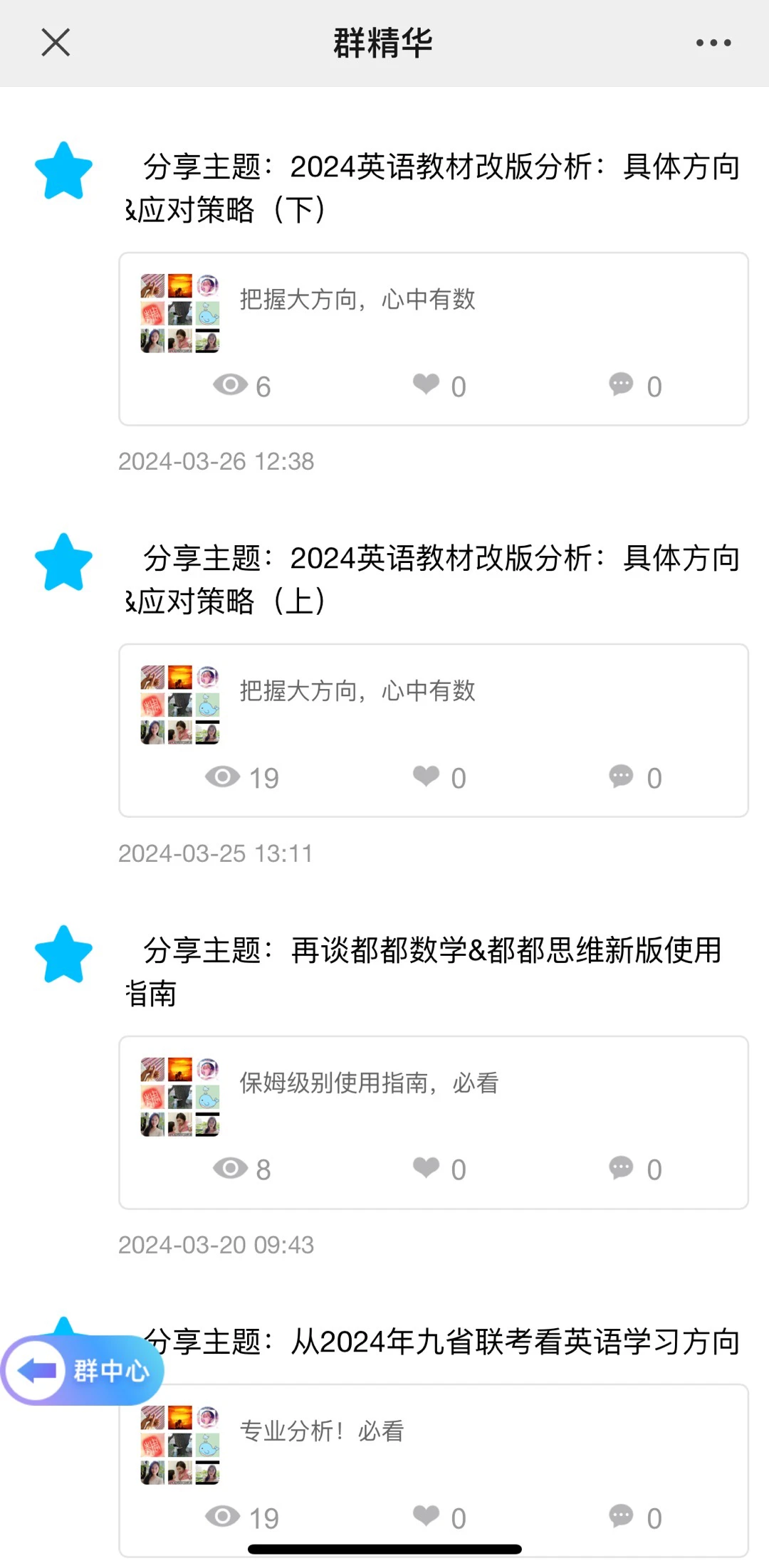The width and height of the screenshot is (769, 1568).
Task: Close the 群精华 page
Action: (x=56, y=43)
